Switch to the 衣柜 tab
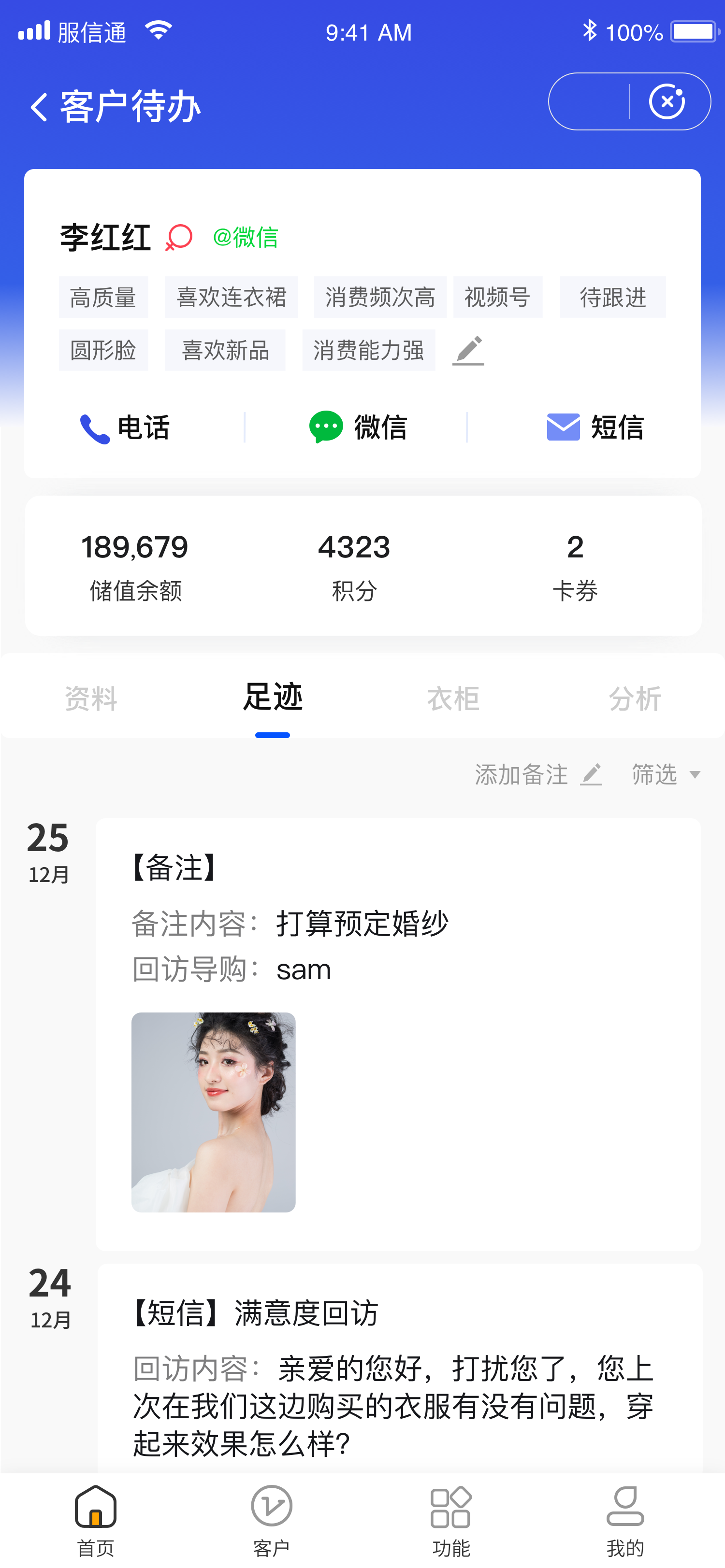 point(453,699)
